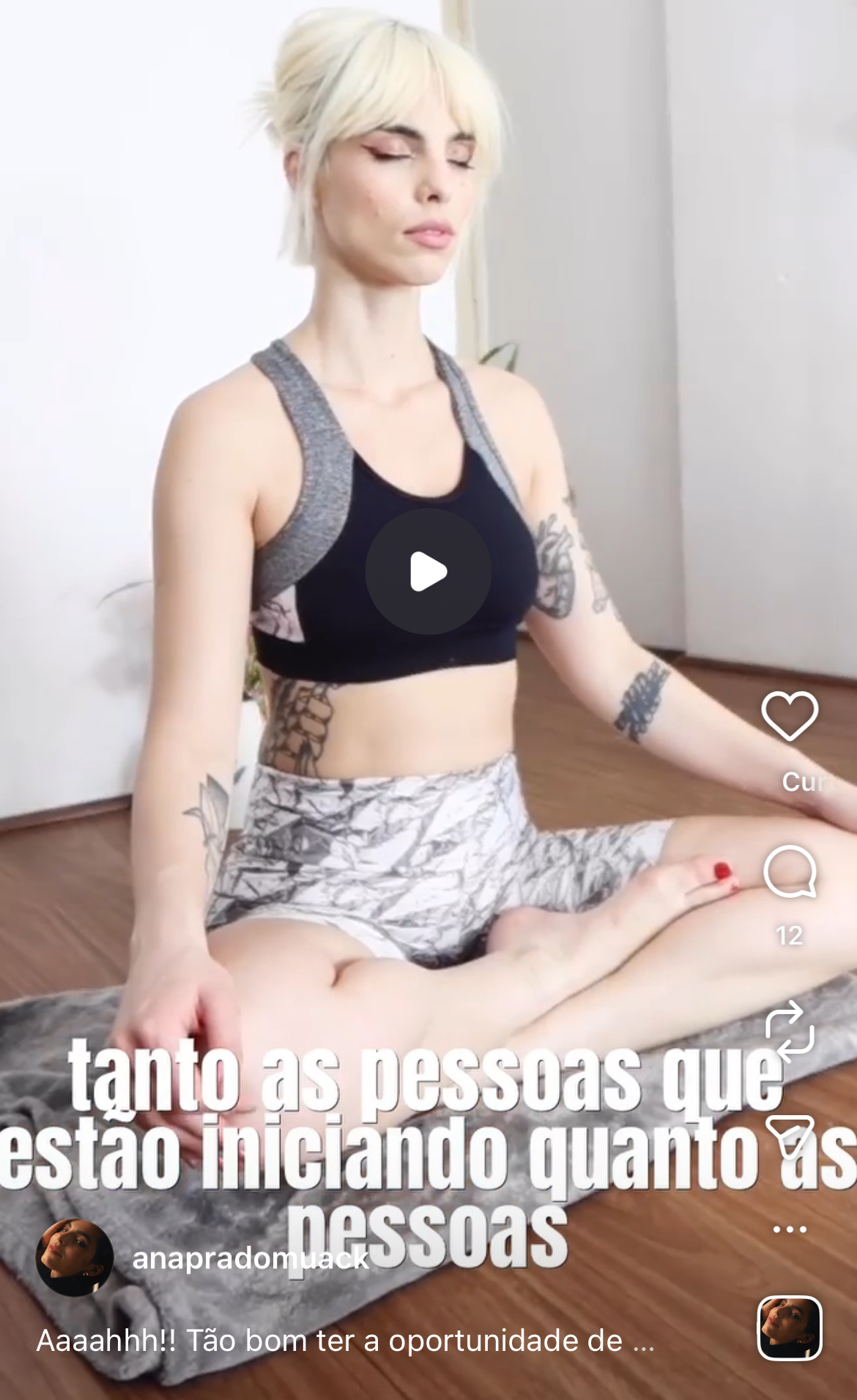Go to the anapradomuack username link

(251, 1258)
